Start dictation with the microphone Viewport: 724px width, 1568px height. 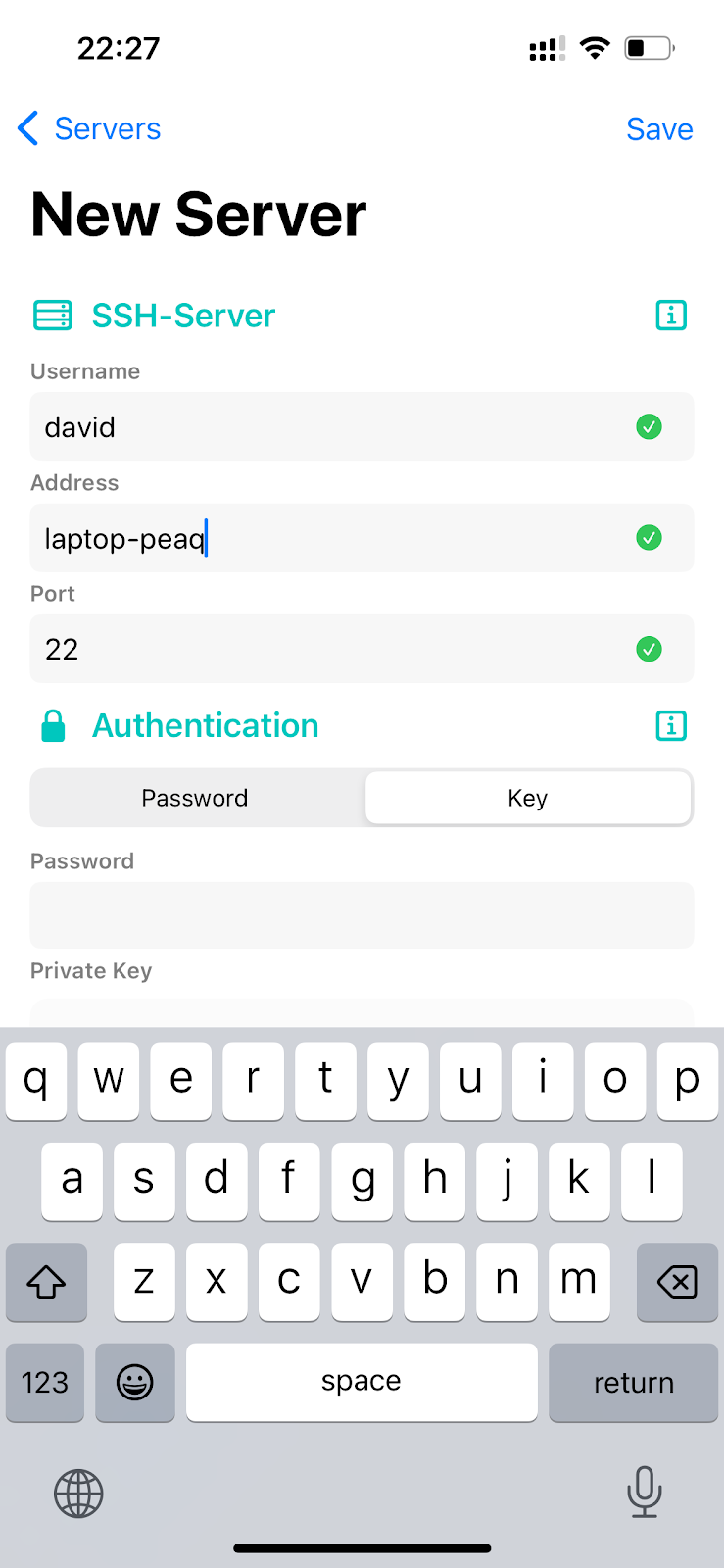pos(644,1493)
